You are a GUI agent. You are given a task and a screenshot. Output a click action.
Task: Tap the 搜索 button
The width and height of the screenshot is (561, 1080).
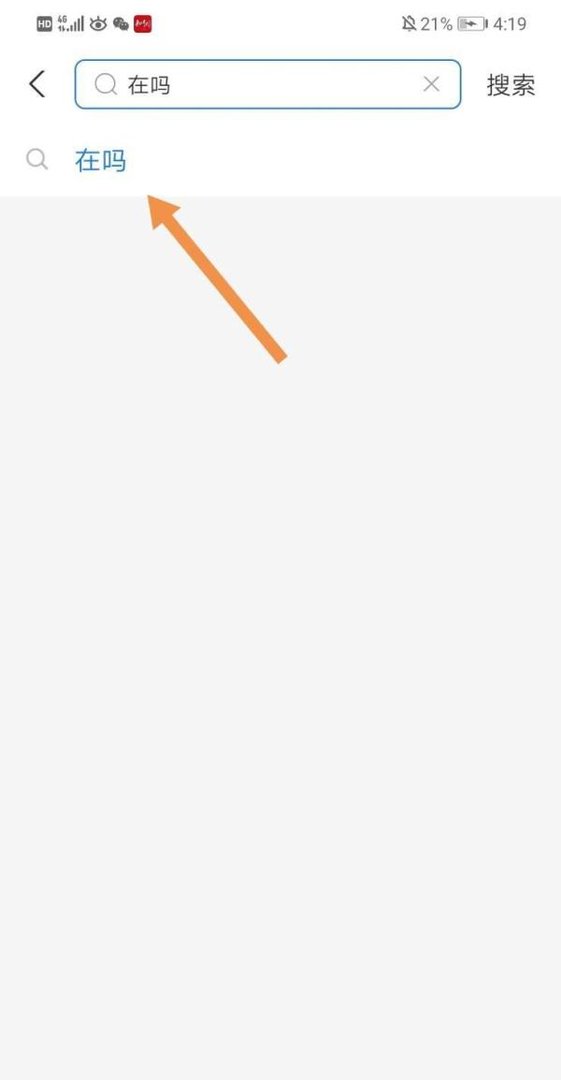[x=511, y=85]
